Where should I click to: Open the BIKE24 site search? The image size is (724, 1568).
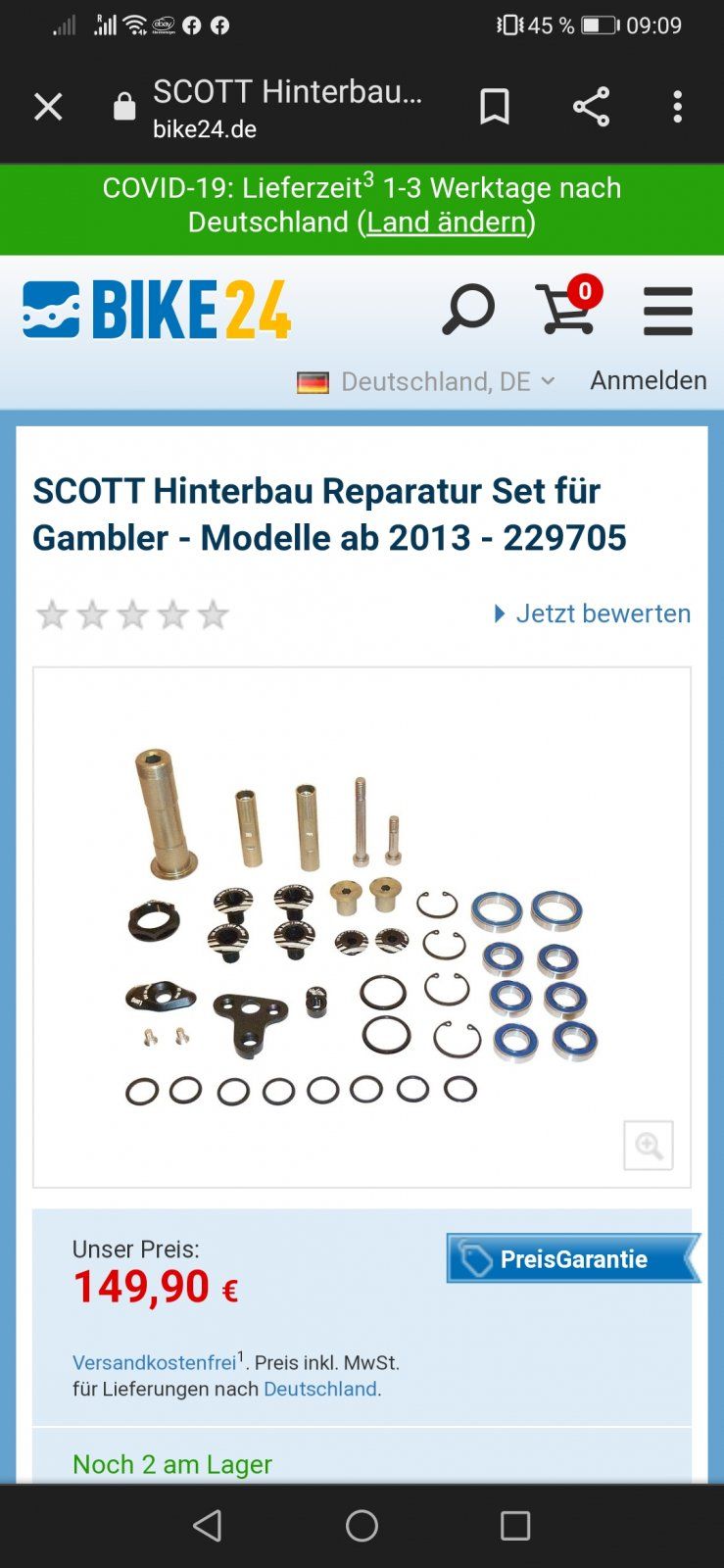pos(468,310)
